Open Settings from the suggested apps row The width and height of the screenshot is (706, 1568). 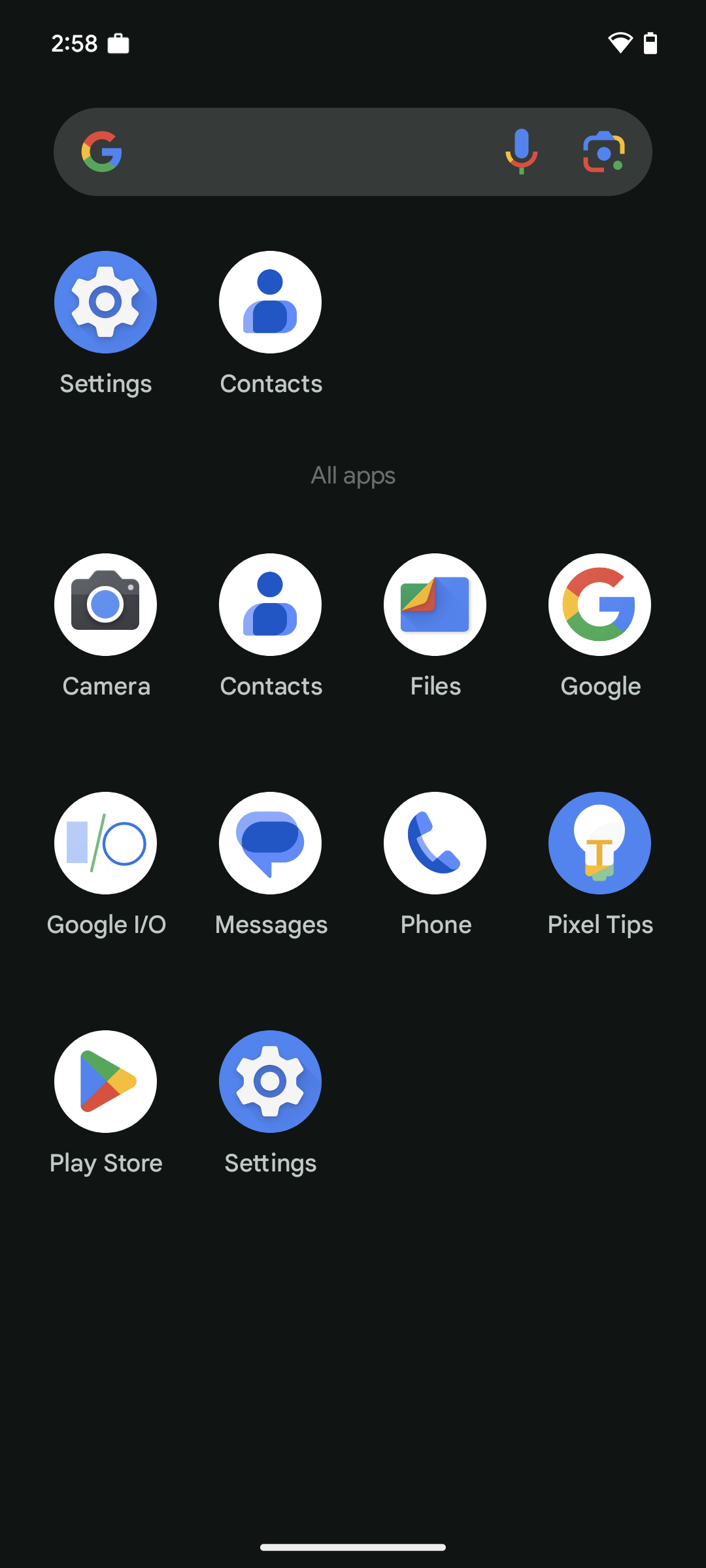(x=106, y=302)
